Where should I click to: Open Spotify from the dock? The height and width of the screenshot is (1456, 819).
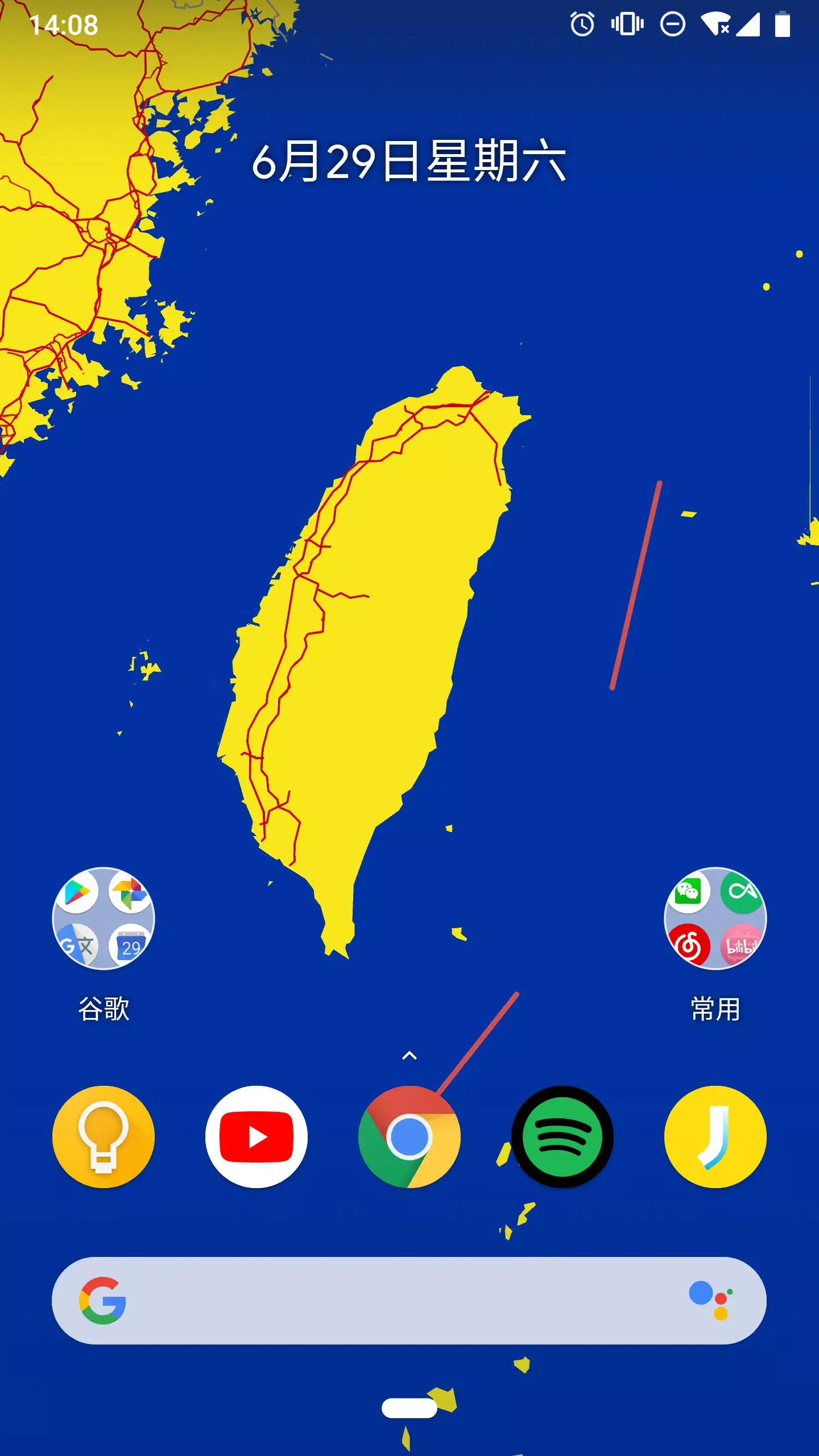point(562,1137)
